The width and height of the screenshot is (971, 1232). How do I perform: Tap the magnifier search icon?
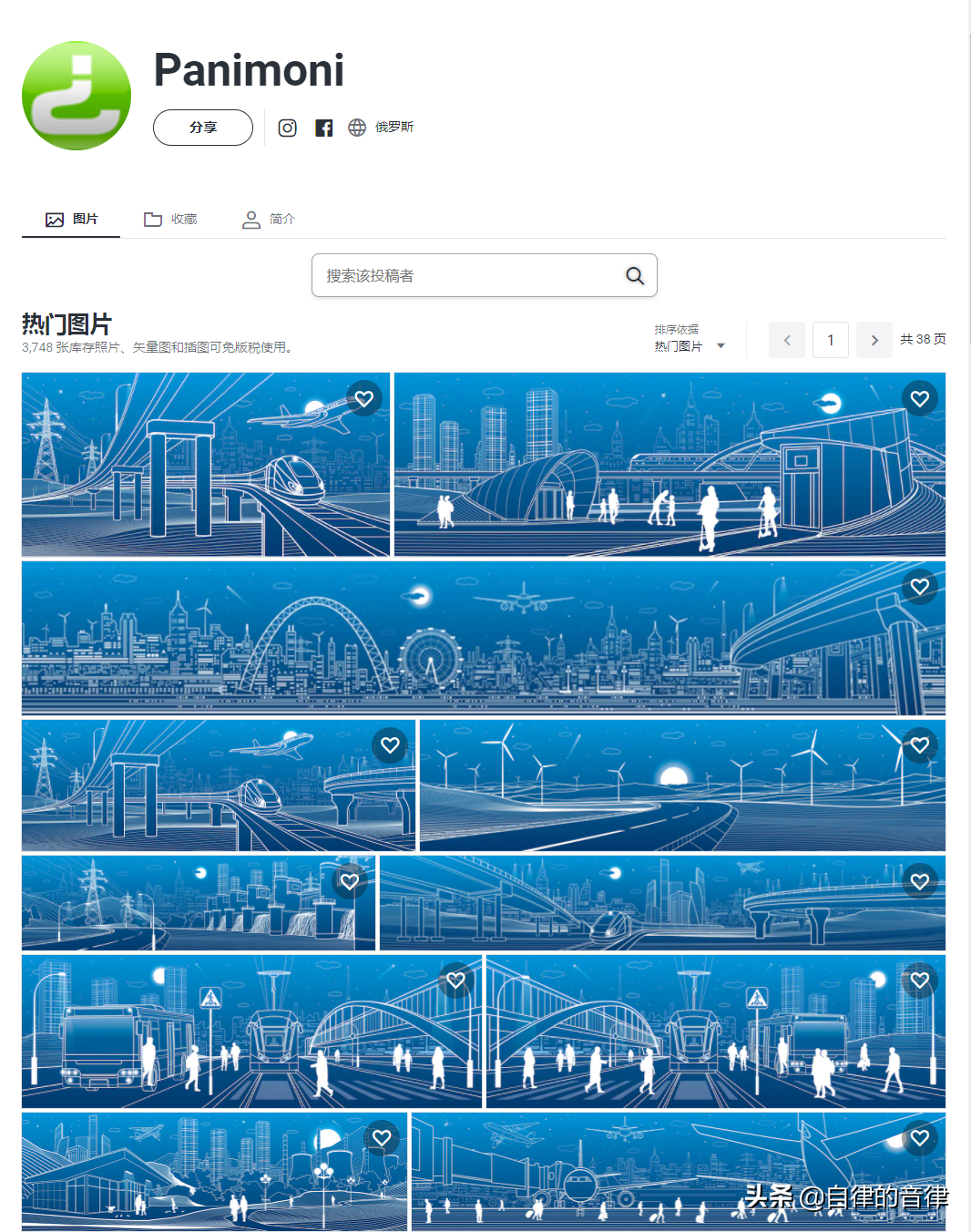tap(635, 275)
